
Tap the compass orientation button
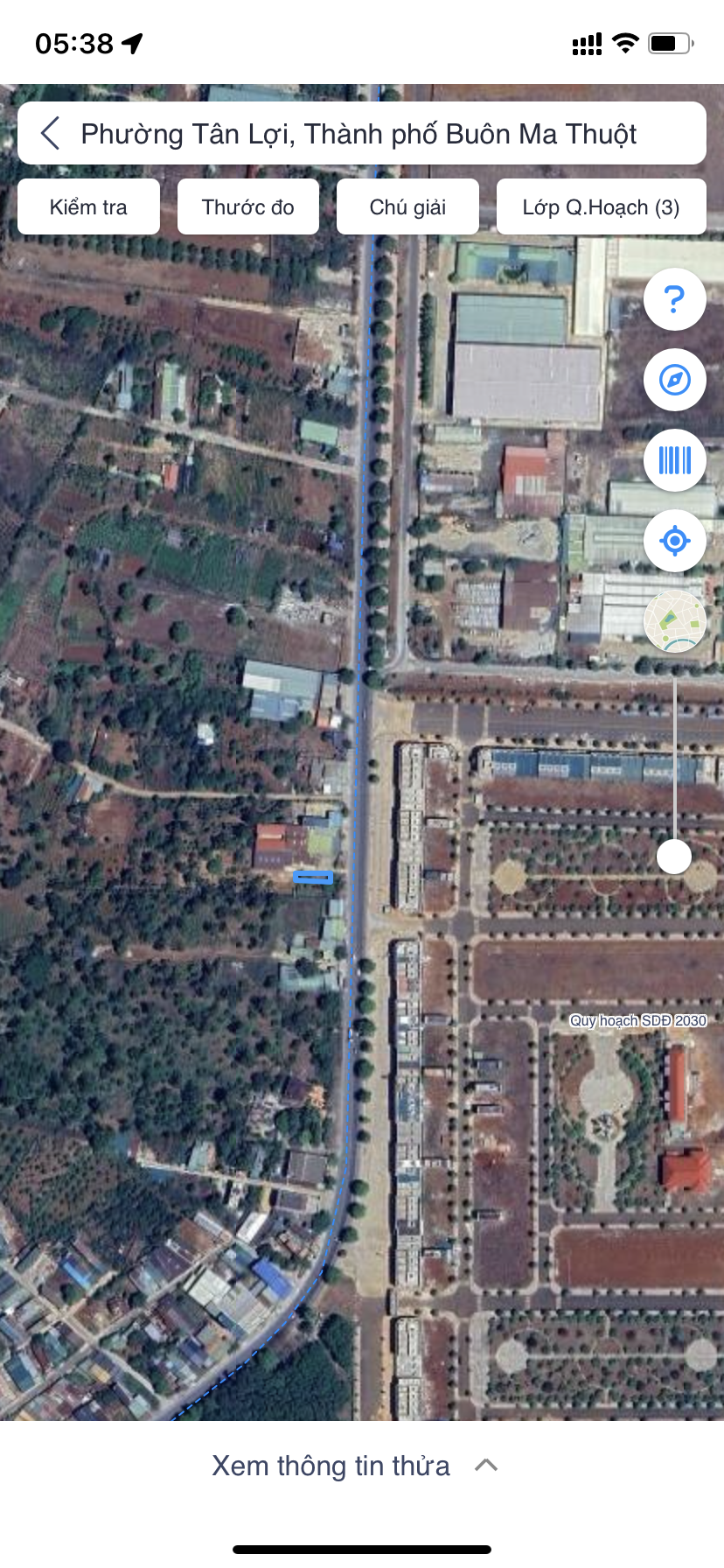tap(675, 380)
